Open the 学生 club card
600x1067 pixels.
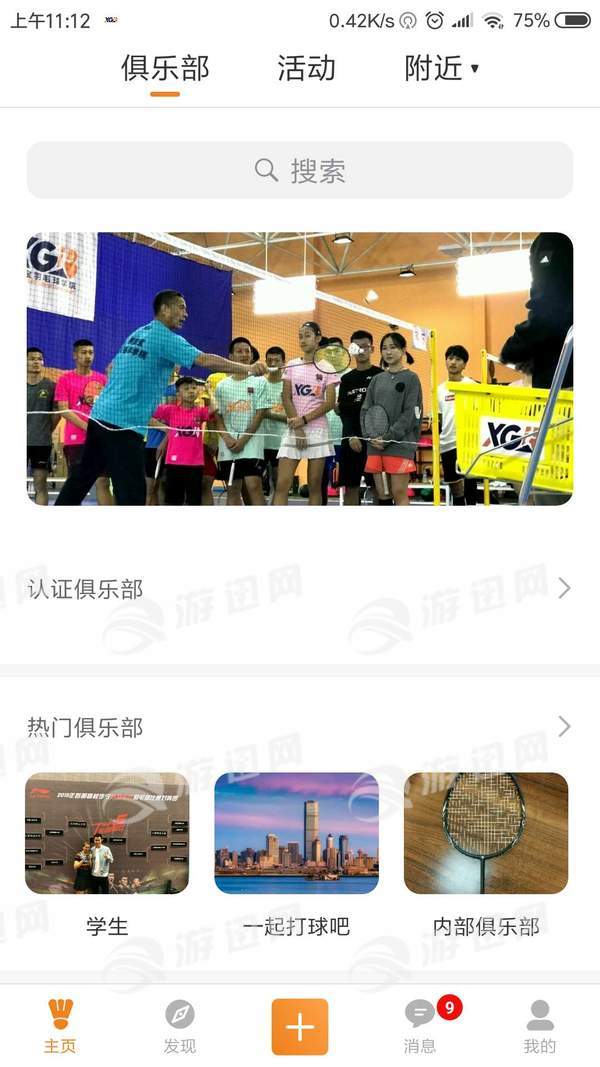point(107,833)
